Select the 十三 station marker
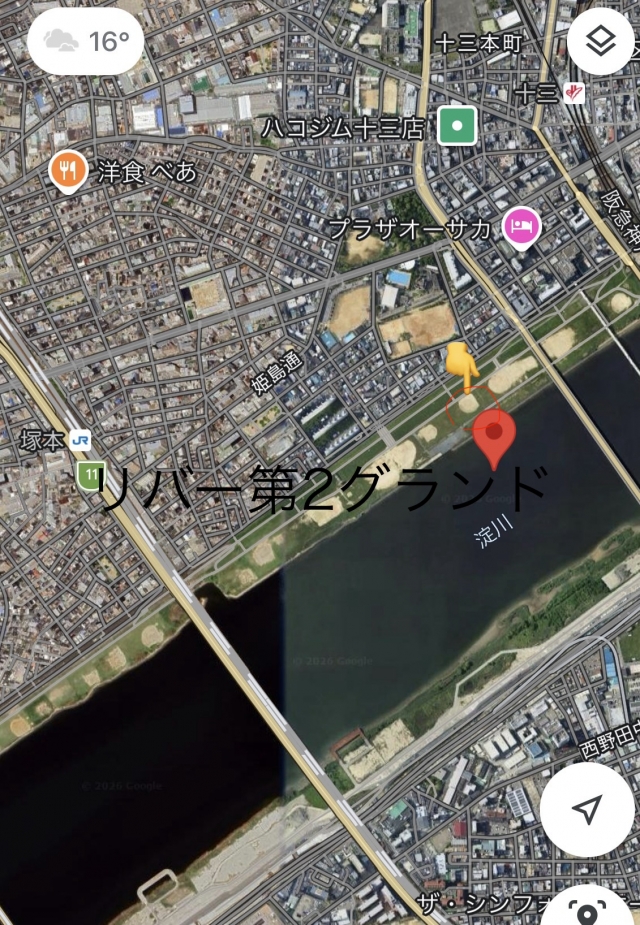 [573, 93]
